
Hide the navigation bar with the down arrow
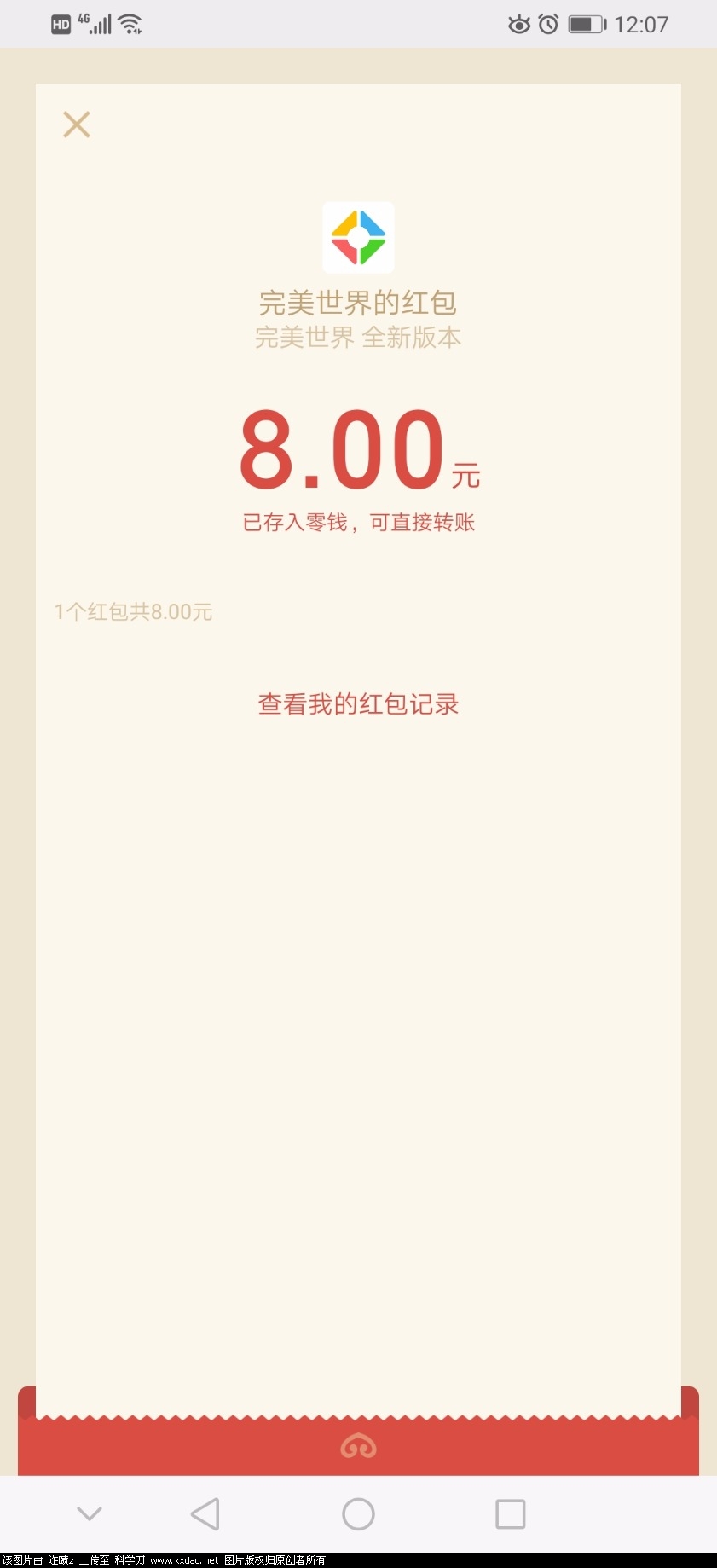click(90, 1513)
